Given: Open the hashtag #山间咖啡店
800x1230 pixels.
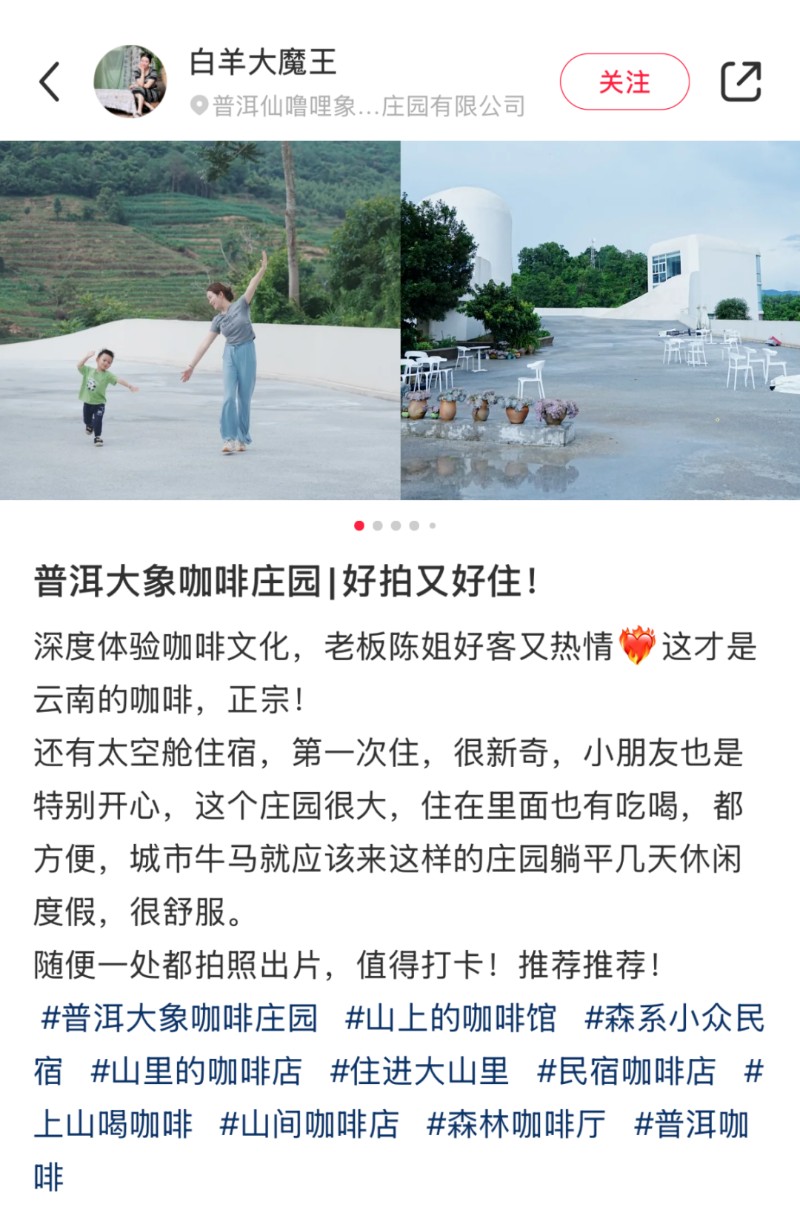Looking at the screenshot, I should click(309, 1125).
